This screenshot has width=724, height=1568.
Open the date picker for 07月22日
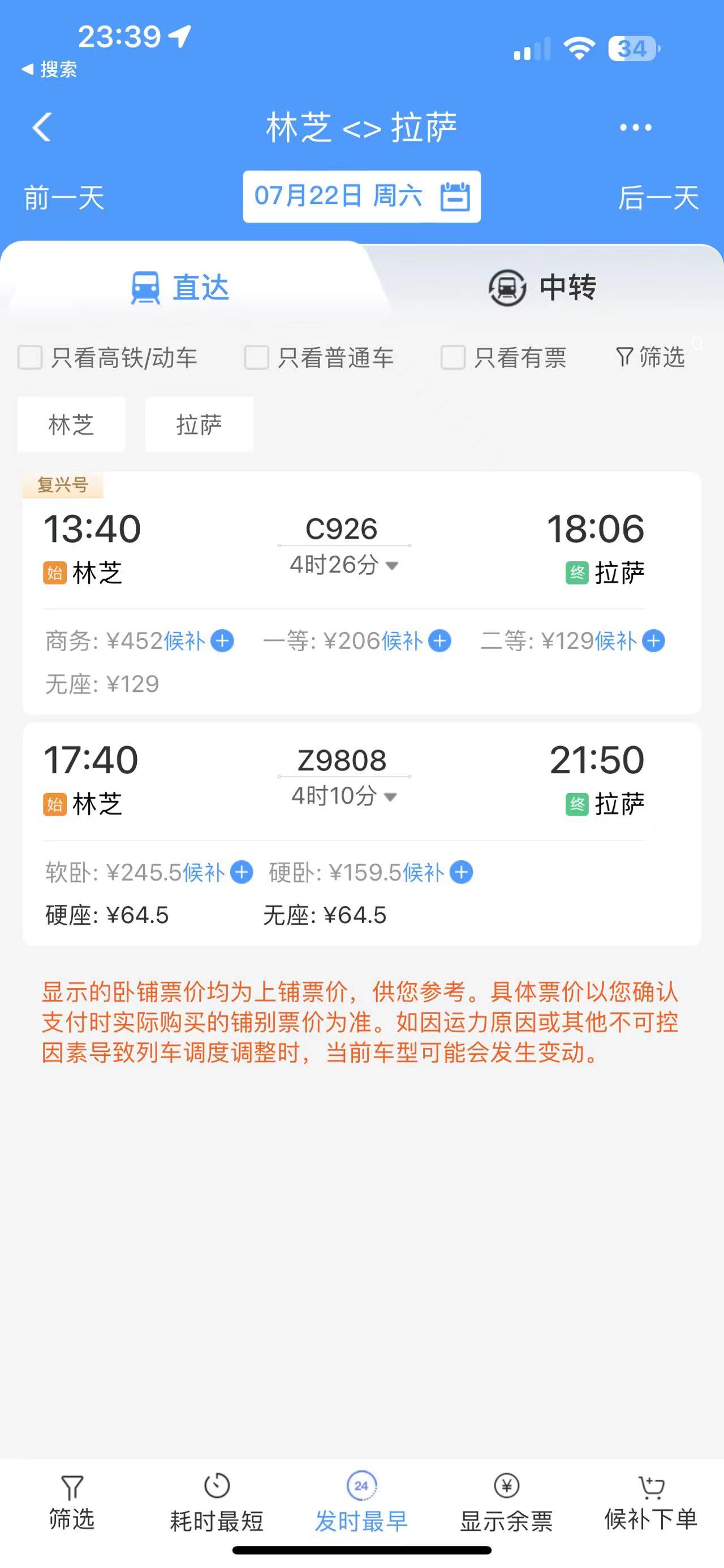[361, 197]
